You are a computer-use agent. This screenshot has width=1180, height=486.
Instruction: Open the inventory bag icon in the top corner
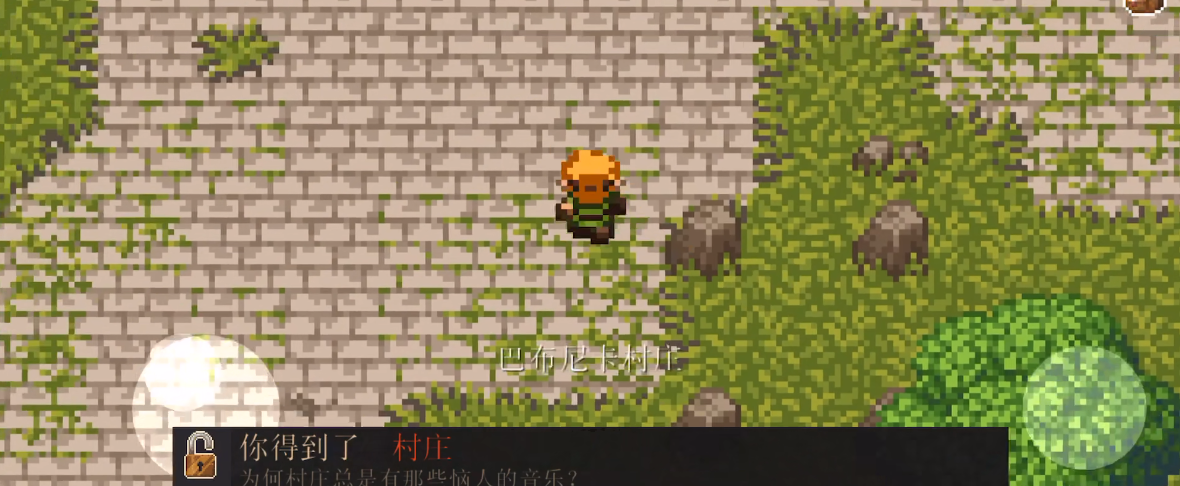tap(1146, 5)
